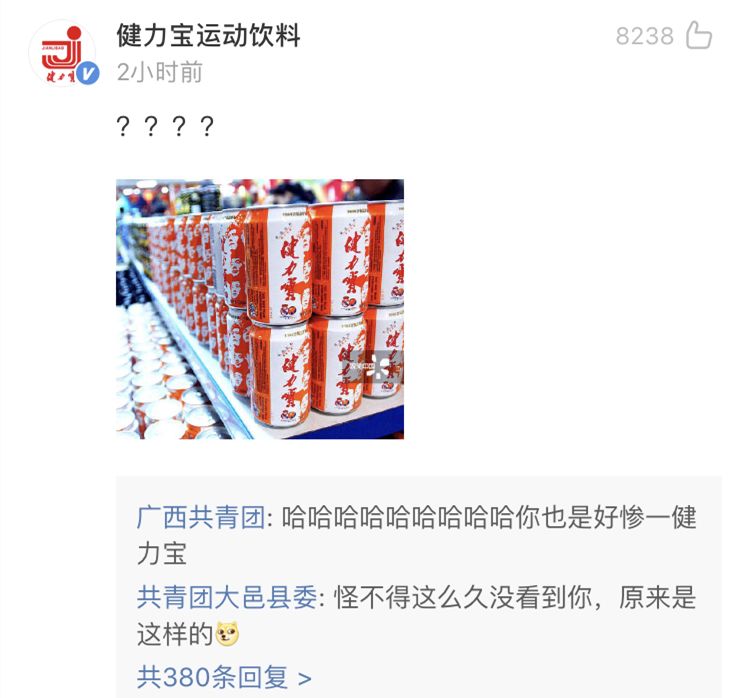Open the 健力宝运动饮料 username link
Screen dimensions: 748x698
pos(208,36)
